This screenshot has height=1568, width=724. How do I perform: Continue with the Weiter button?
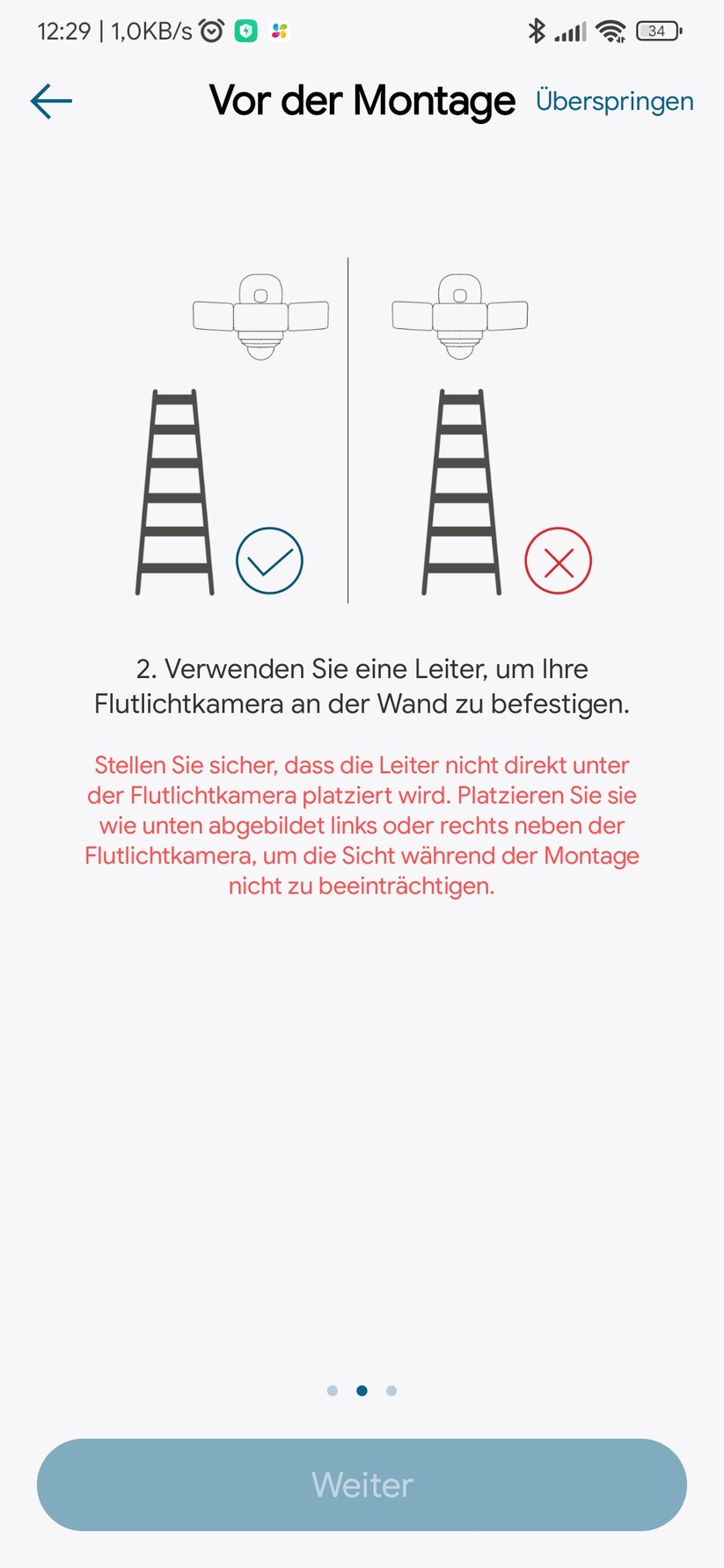[x=362, y=1484]
